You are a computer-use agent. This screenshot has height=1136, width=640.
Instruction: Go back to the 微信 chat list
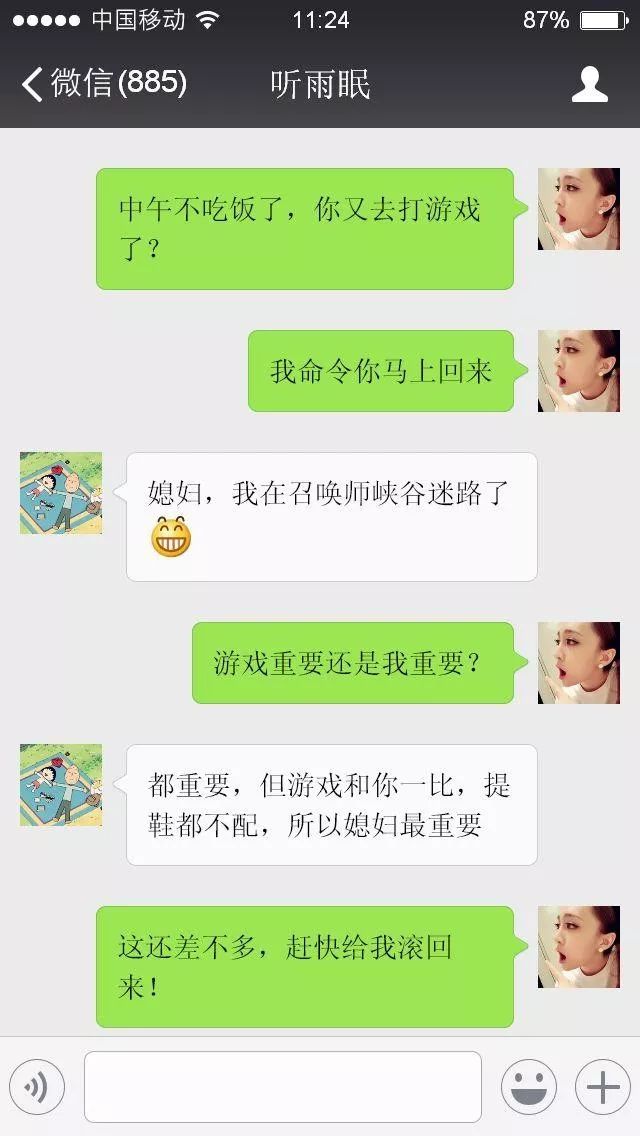coord(104,84)
